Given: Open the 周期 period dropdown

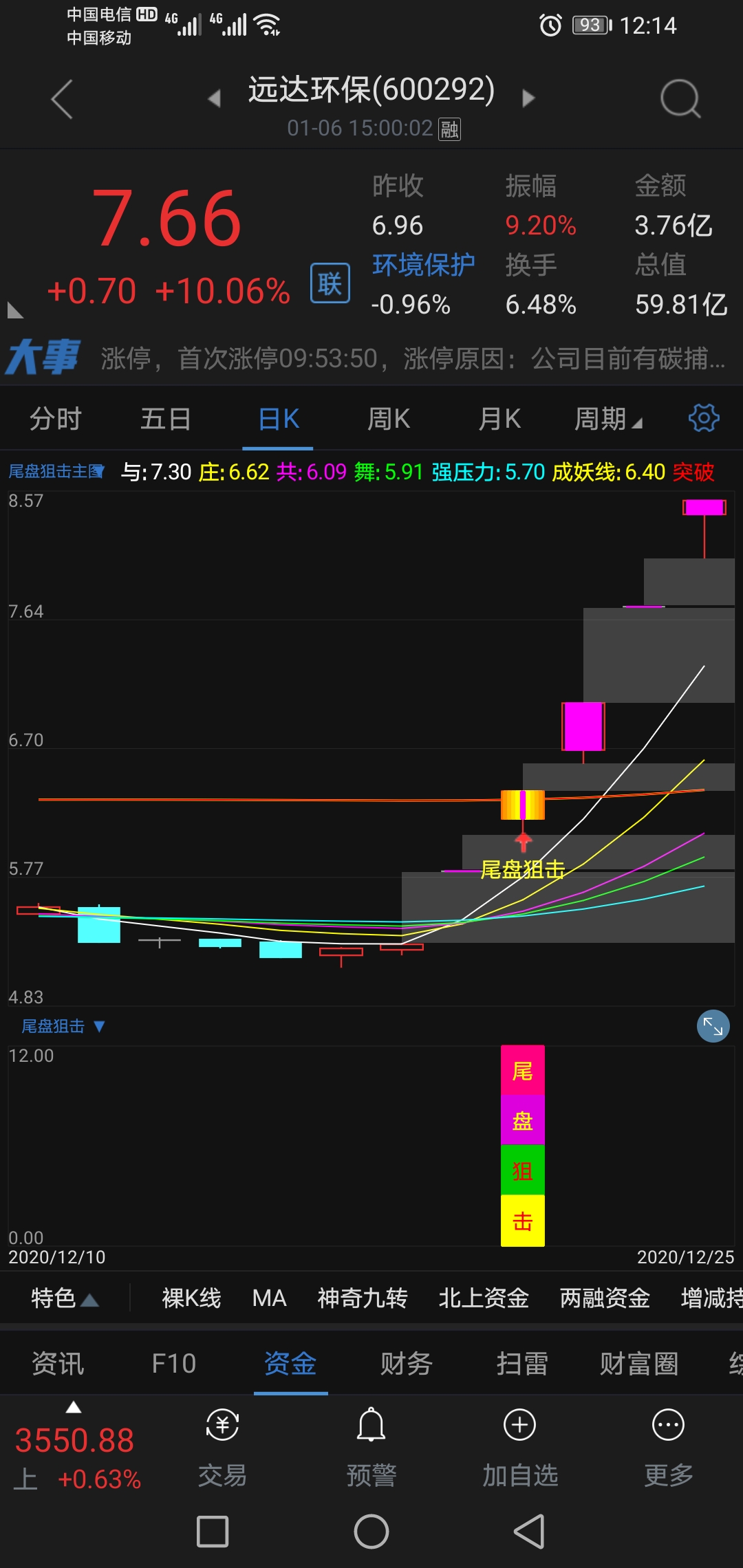Looking at the screenshot, I should 608,419.
